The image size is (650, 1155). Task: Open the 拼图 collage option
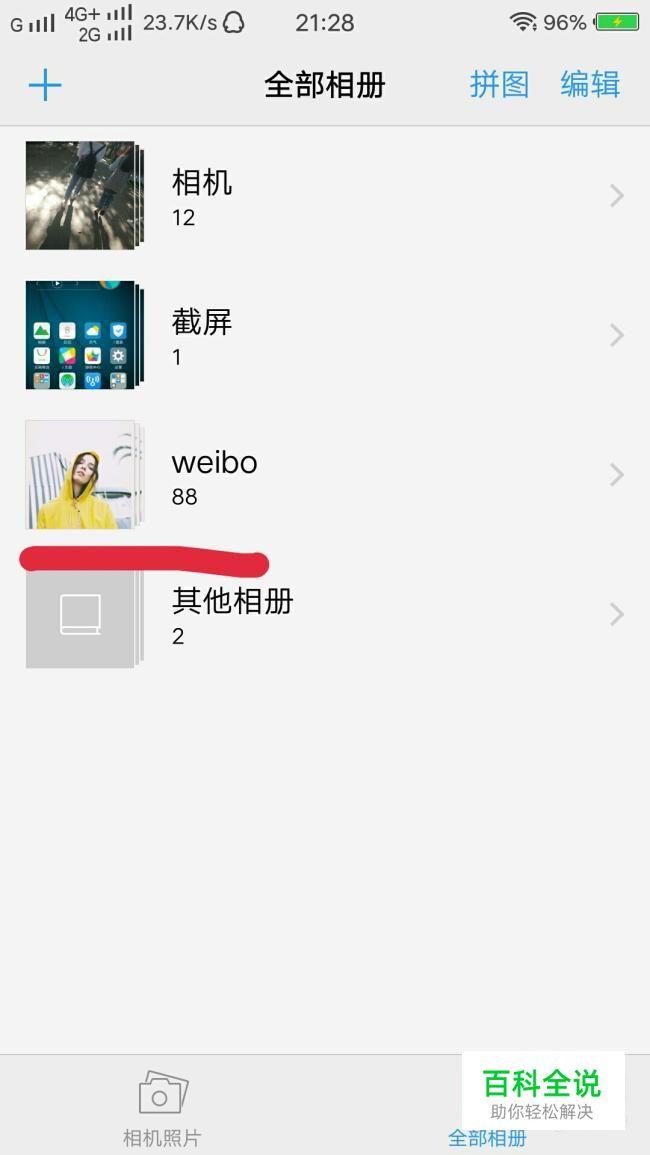[499, 85]
